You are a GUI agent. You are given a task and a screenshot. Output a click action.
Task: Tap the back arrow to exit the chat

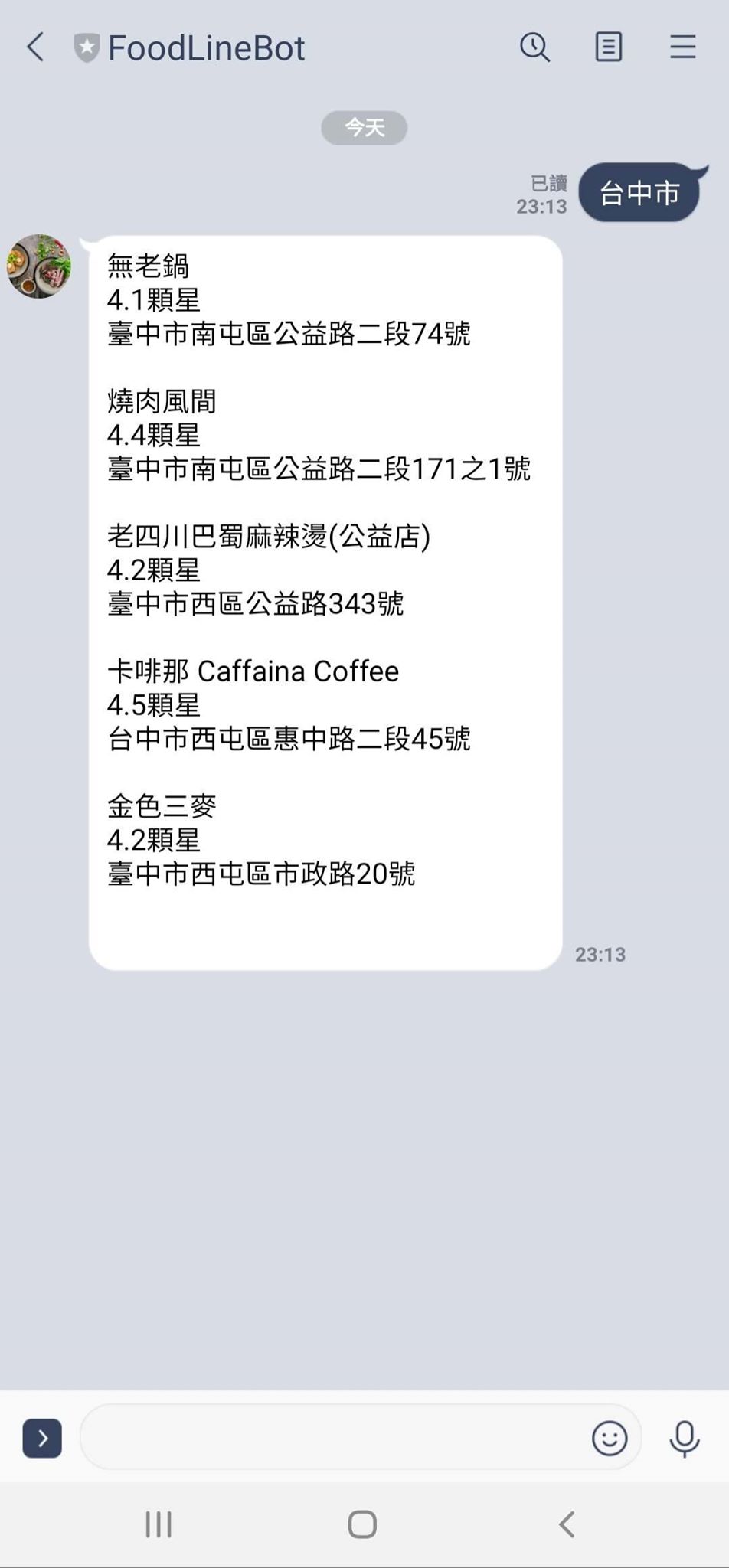34,47
